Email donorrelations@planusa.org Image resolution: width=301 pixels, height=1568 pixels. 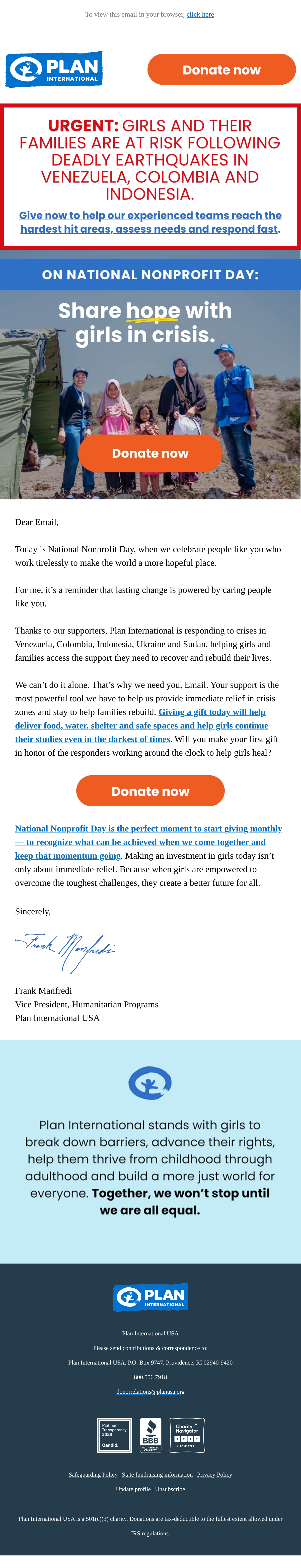tap(150, 1391)
